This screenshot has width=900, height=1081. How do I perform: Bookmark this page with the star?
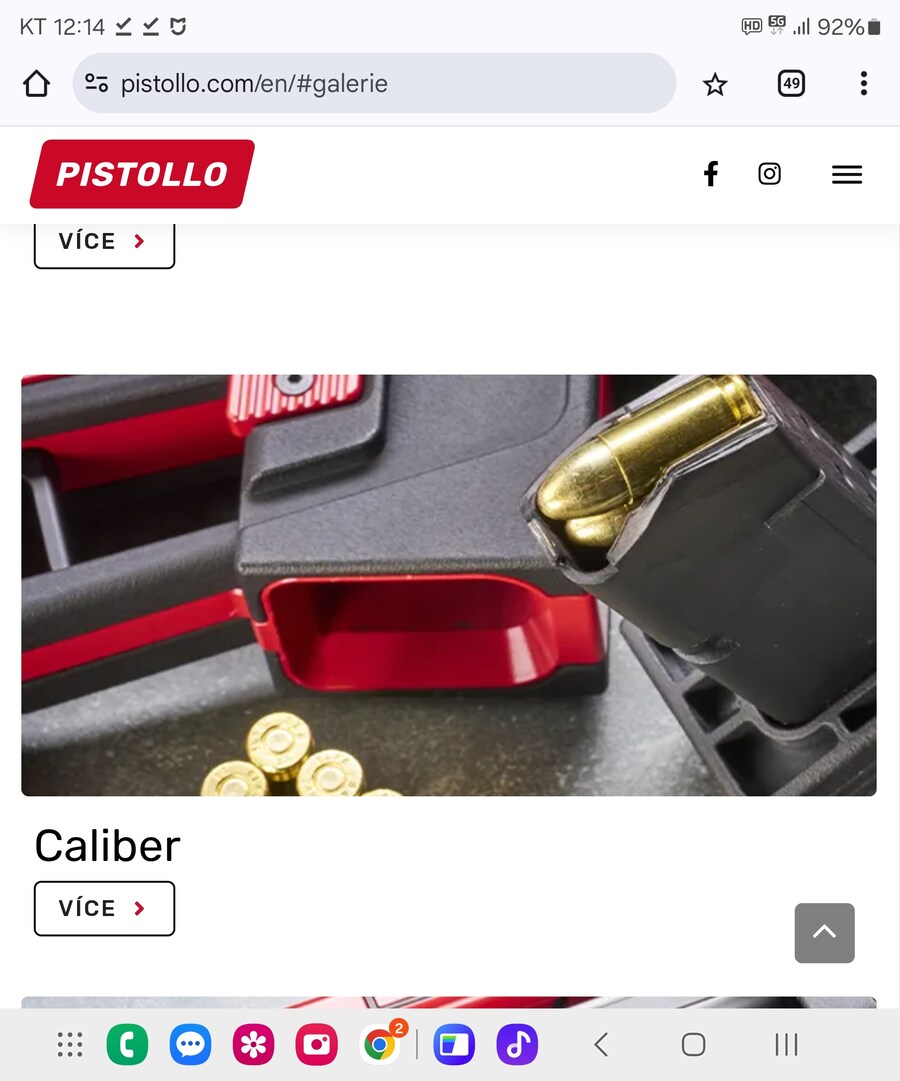(x=714, y=84)
